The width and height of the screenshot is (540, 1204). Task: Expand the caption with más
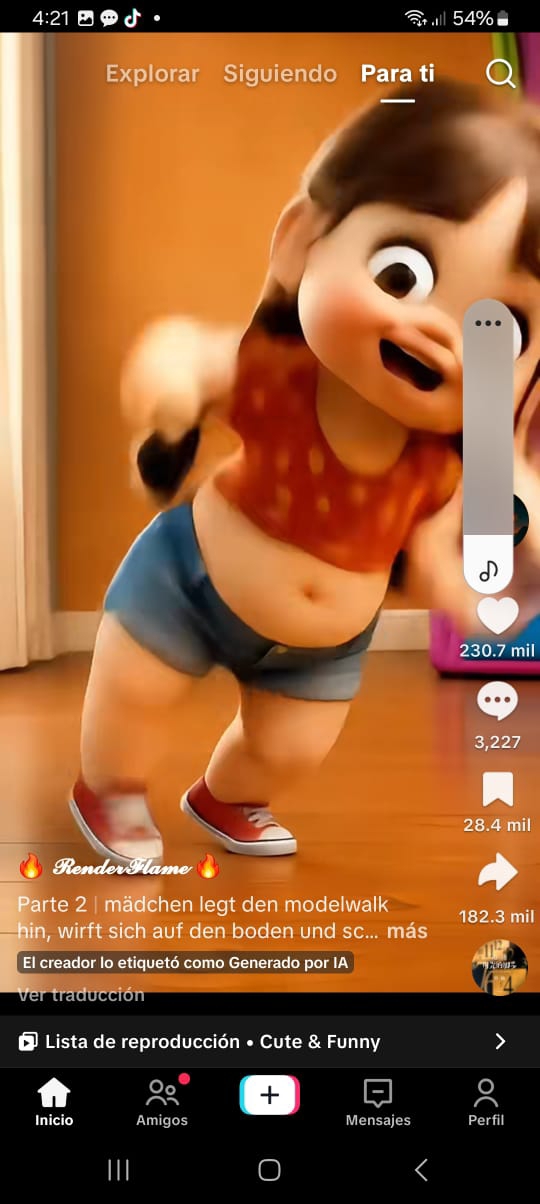click(407, 931)
